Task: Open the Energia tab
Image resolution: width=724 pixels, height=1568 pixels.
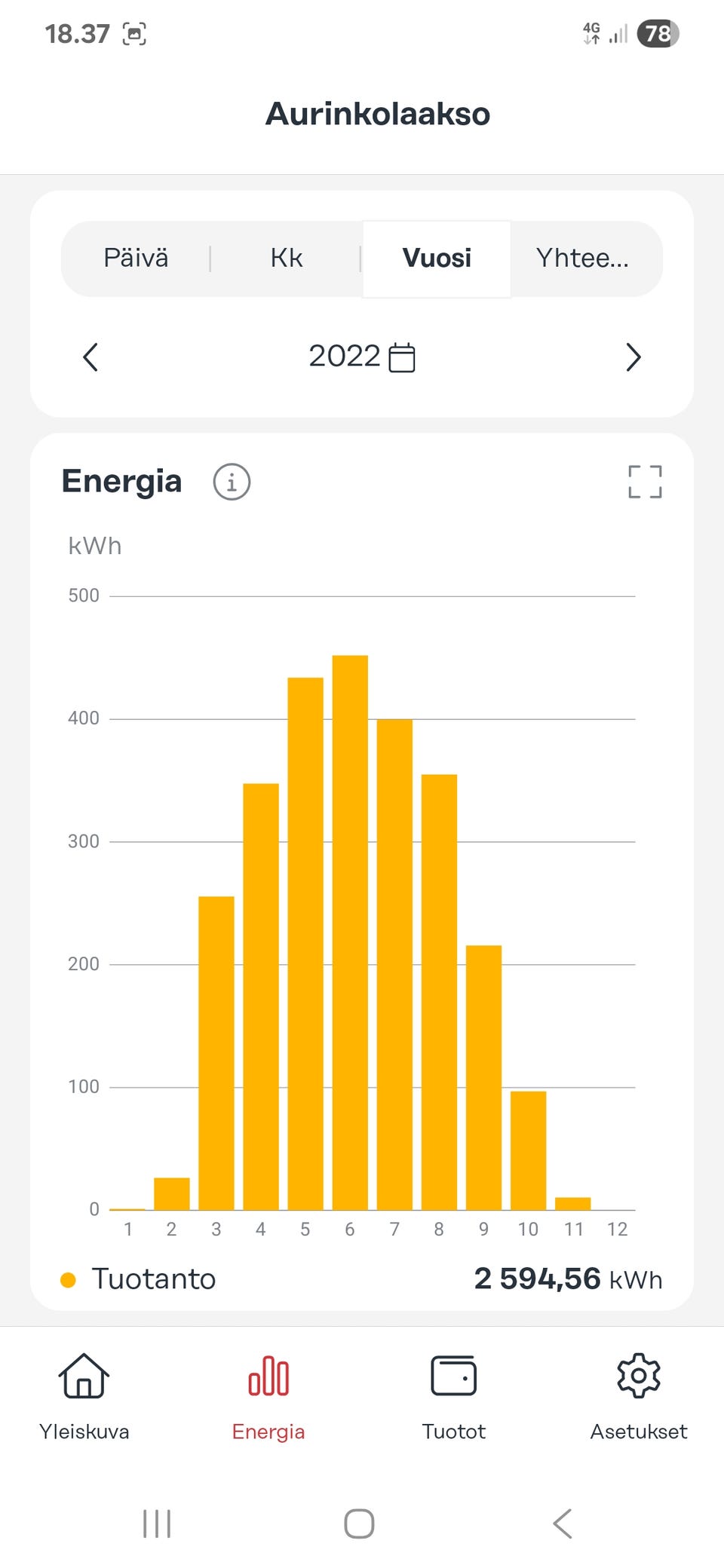Action: pos(268,1396)
